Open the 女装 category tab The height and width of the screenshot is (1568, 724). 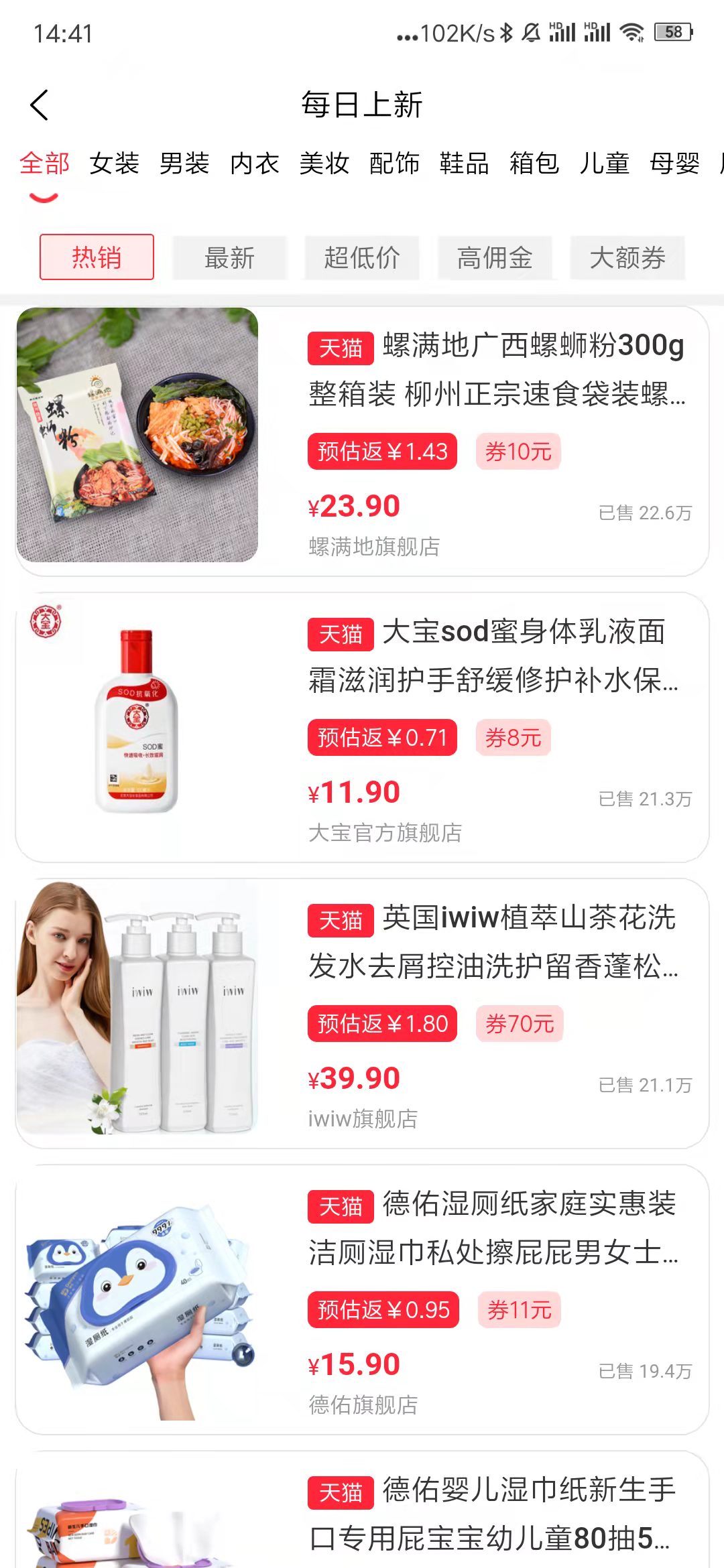[115, 164]
